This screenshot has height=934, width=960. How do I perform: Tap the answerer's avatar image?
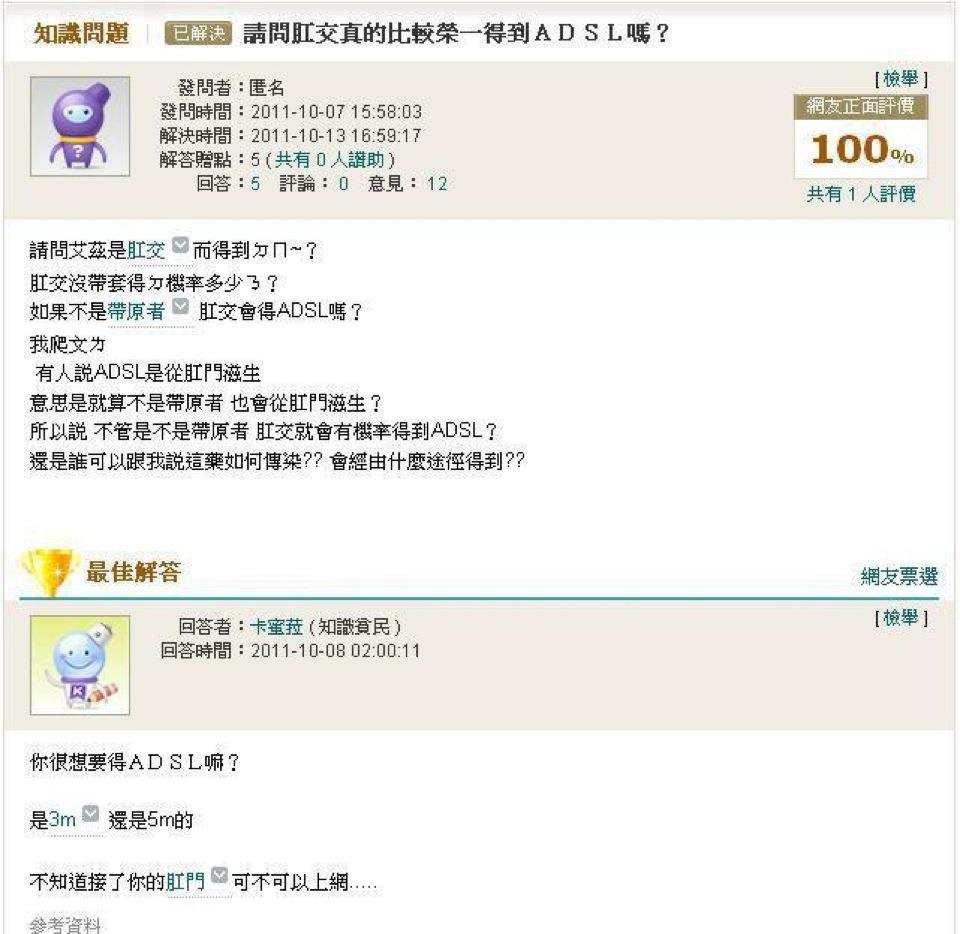point(80,665)
